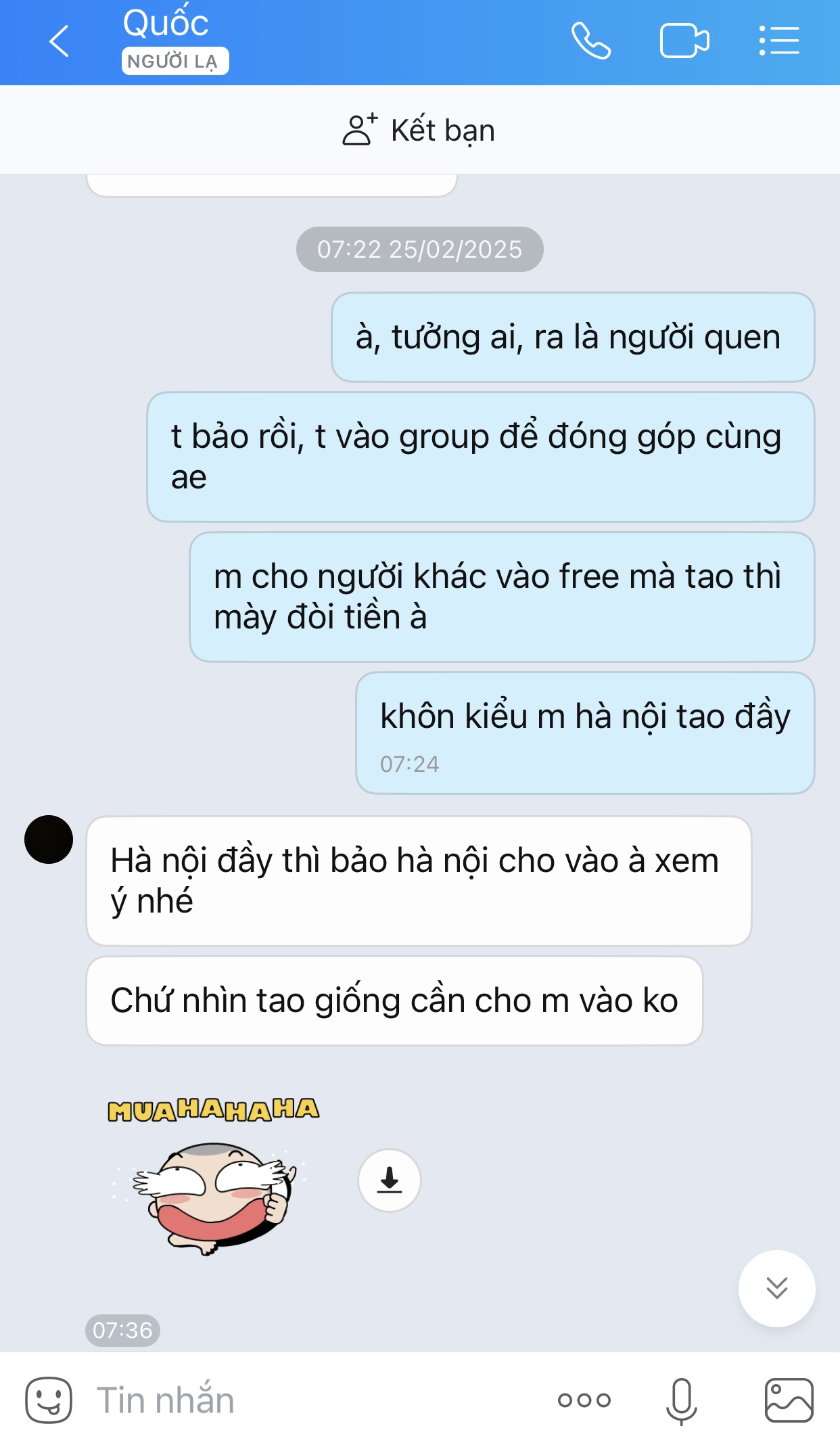
Task: Open the emoji sticker picker
Action: click(49, 1400)
